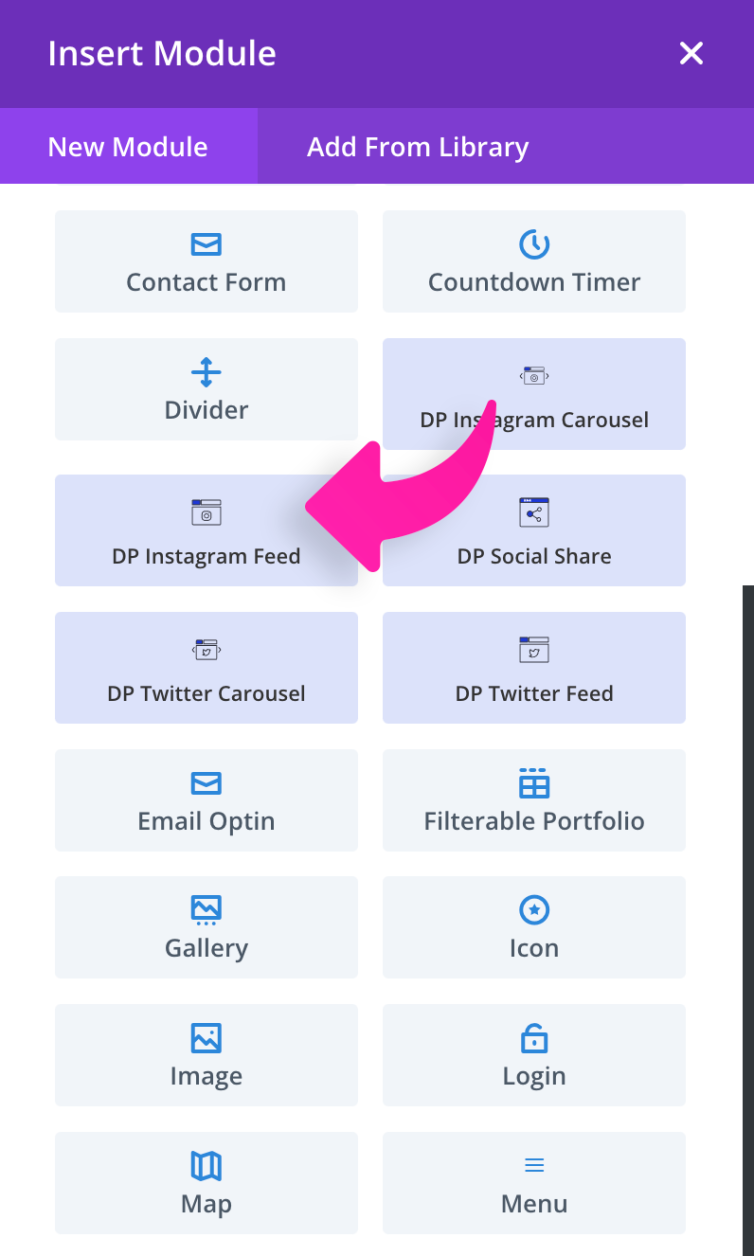This screenshot has width=754, height=1256.
Task: Add an Email Optin module
Action: coord(206,800)
